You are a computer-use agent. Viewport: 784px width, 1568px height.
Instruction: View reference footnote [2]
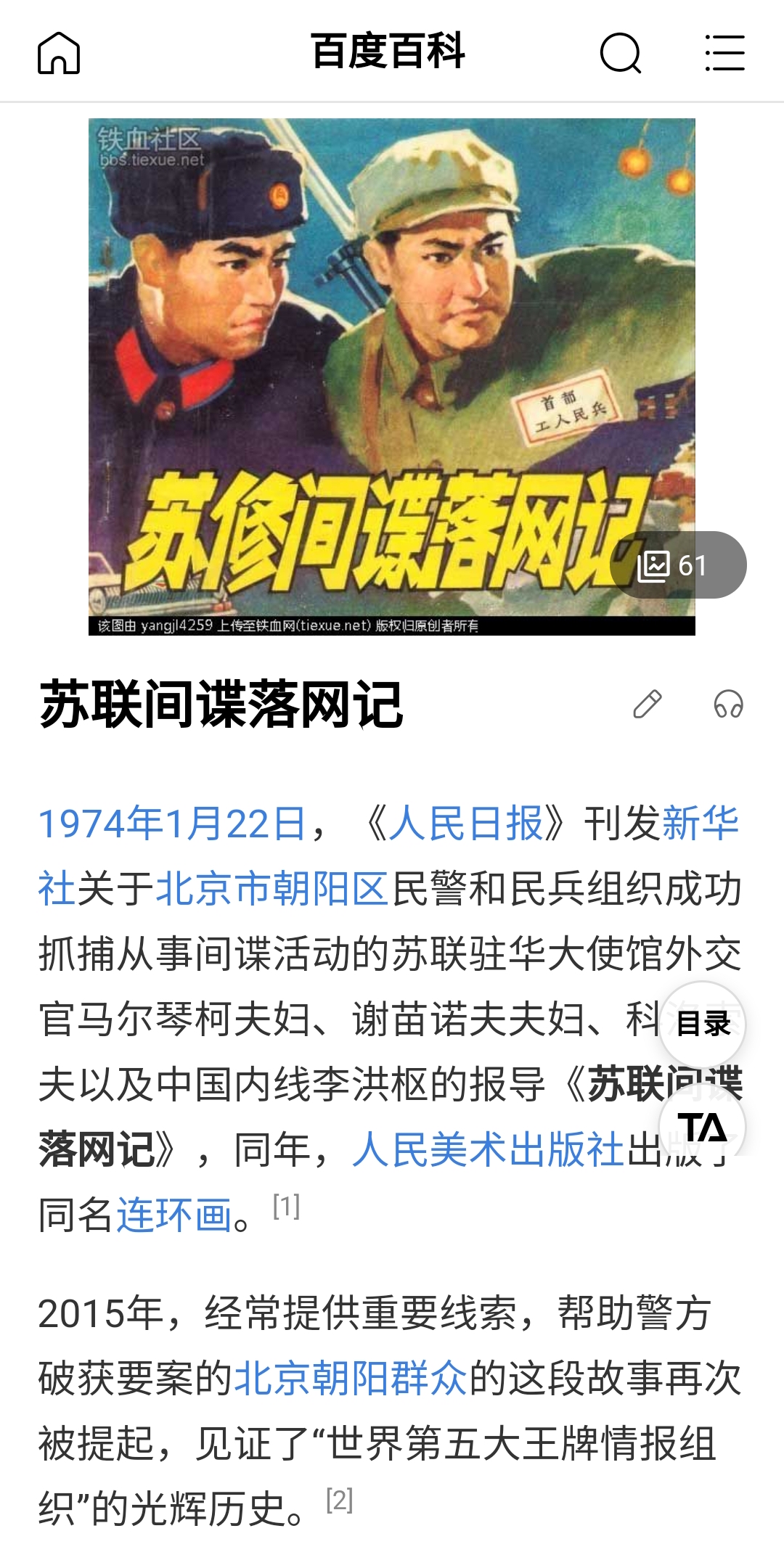[x=340, y=1499]
